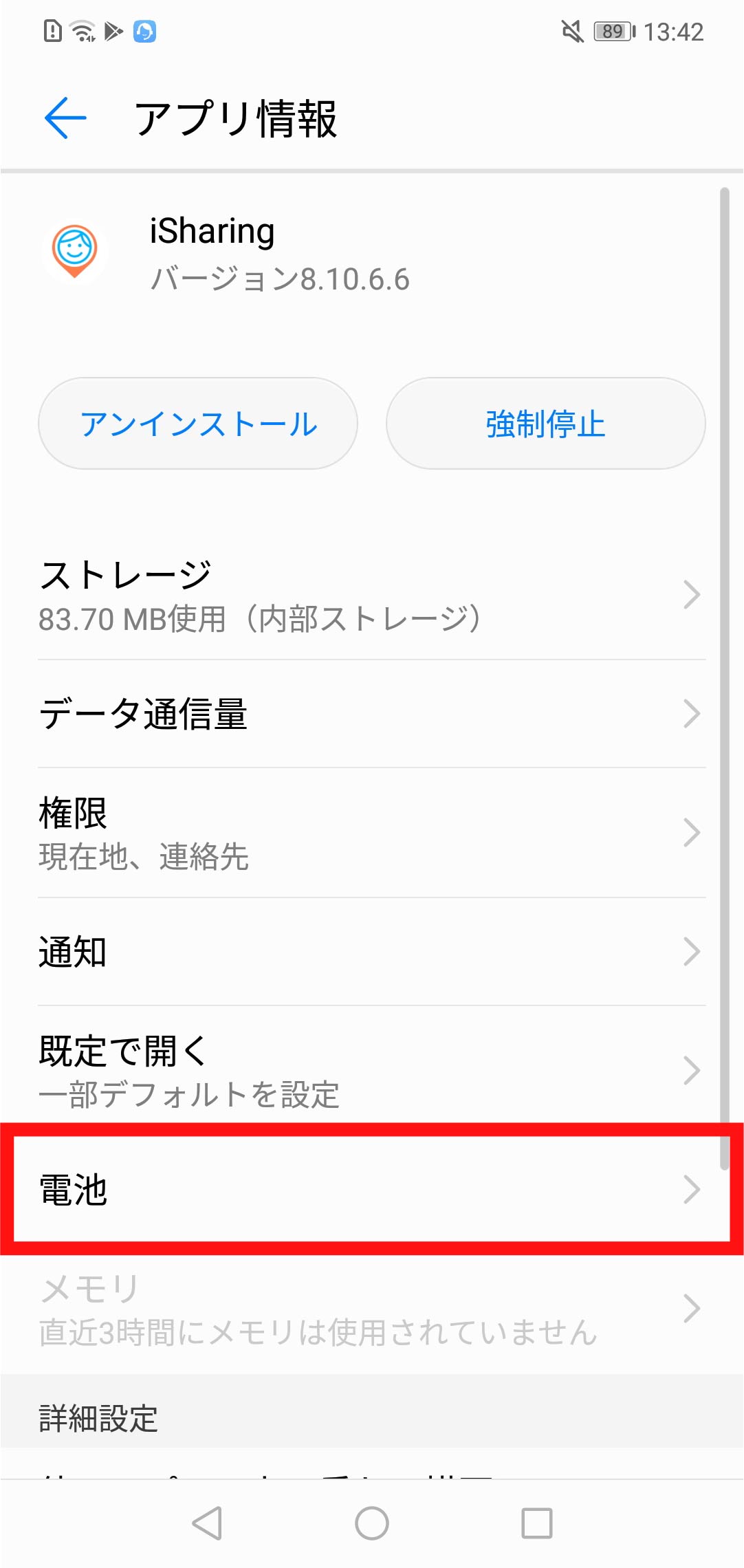Open 既定で開く settings
The height and width of the screenshot is (1568, 744).
(371, 1071)
